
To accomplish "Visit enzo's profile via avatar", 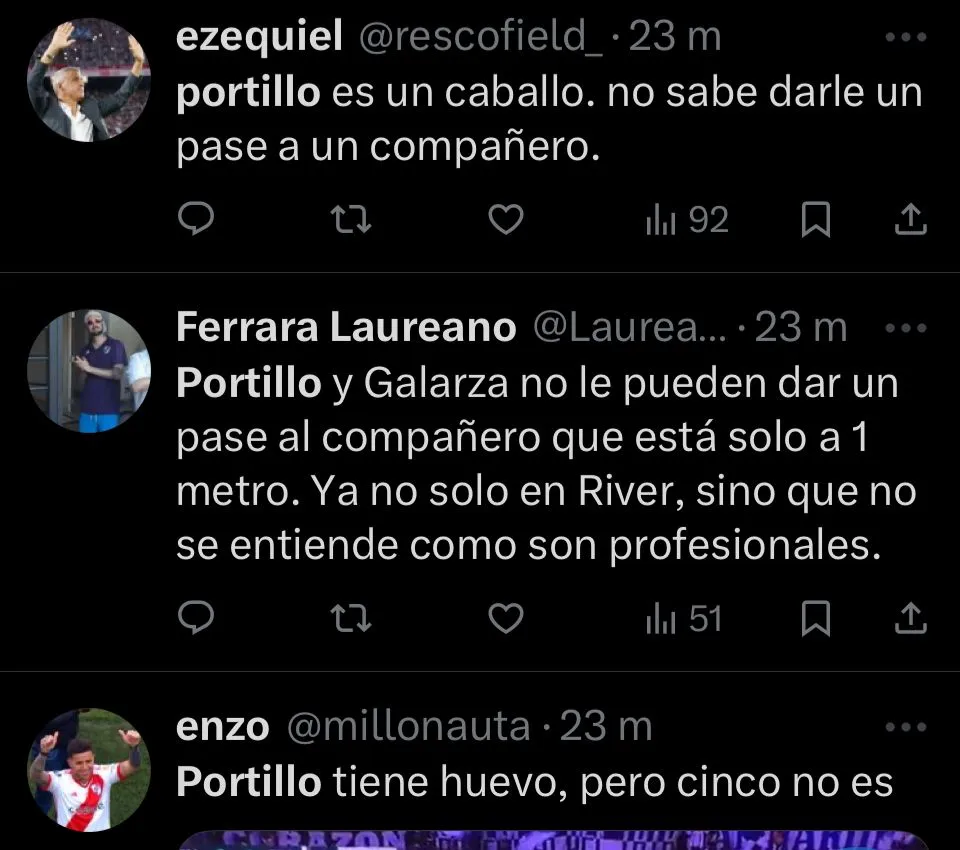I will tap(88, 770).
